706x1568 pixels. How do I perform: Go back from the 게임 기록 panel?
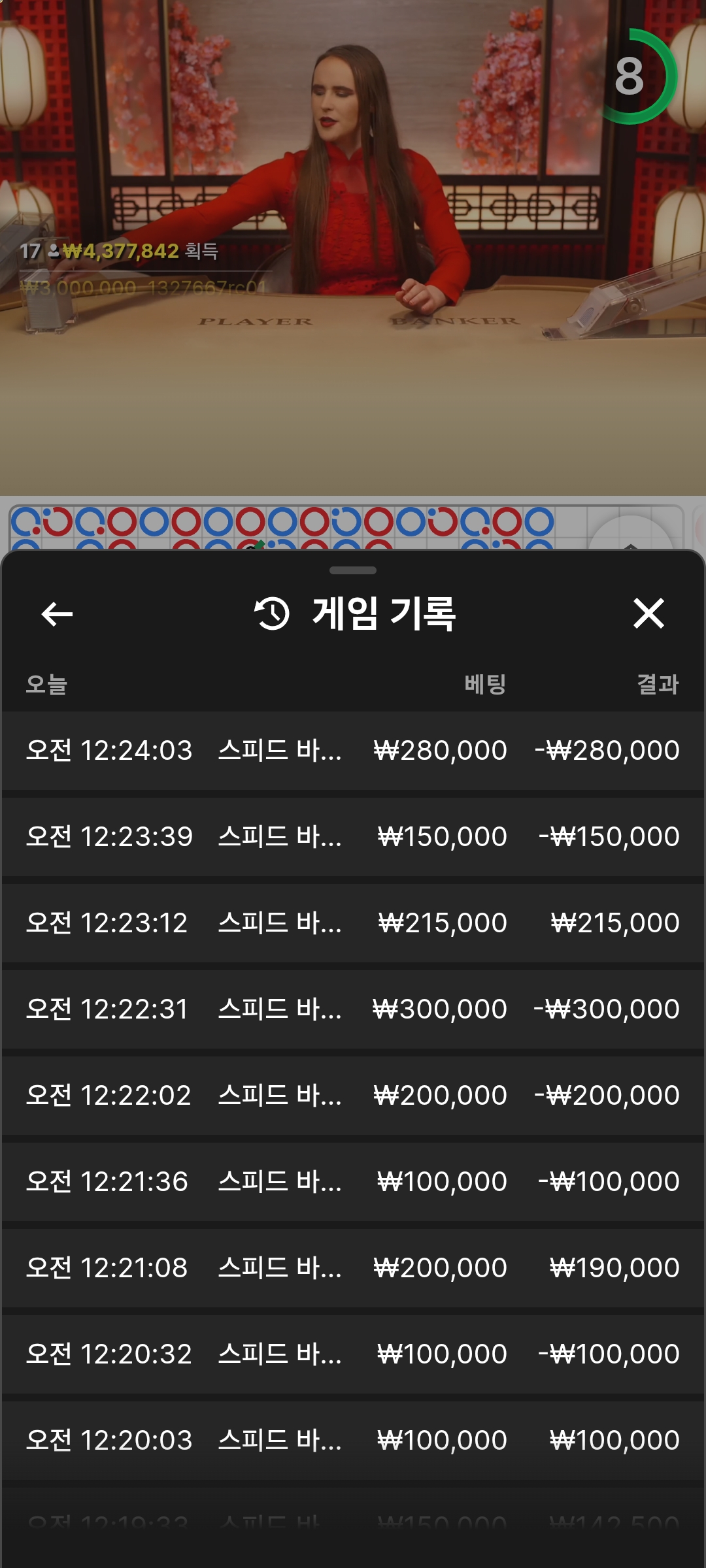tap(57, 614)
